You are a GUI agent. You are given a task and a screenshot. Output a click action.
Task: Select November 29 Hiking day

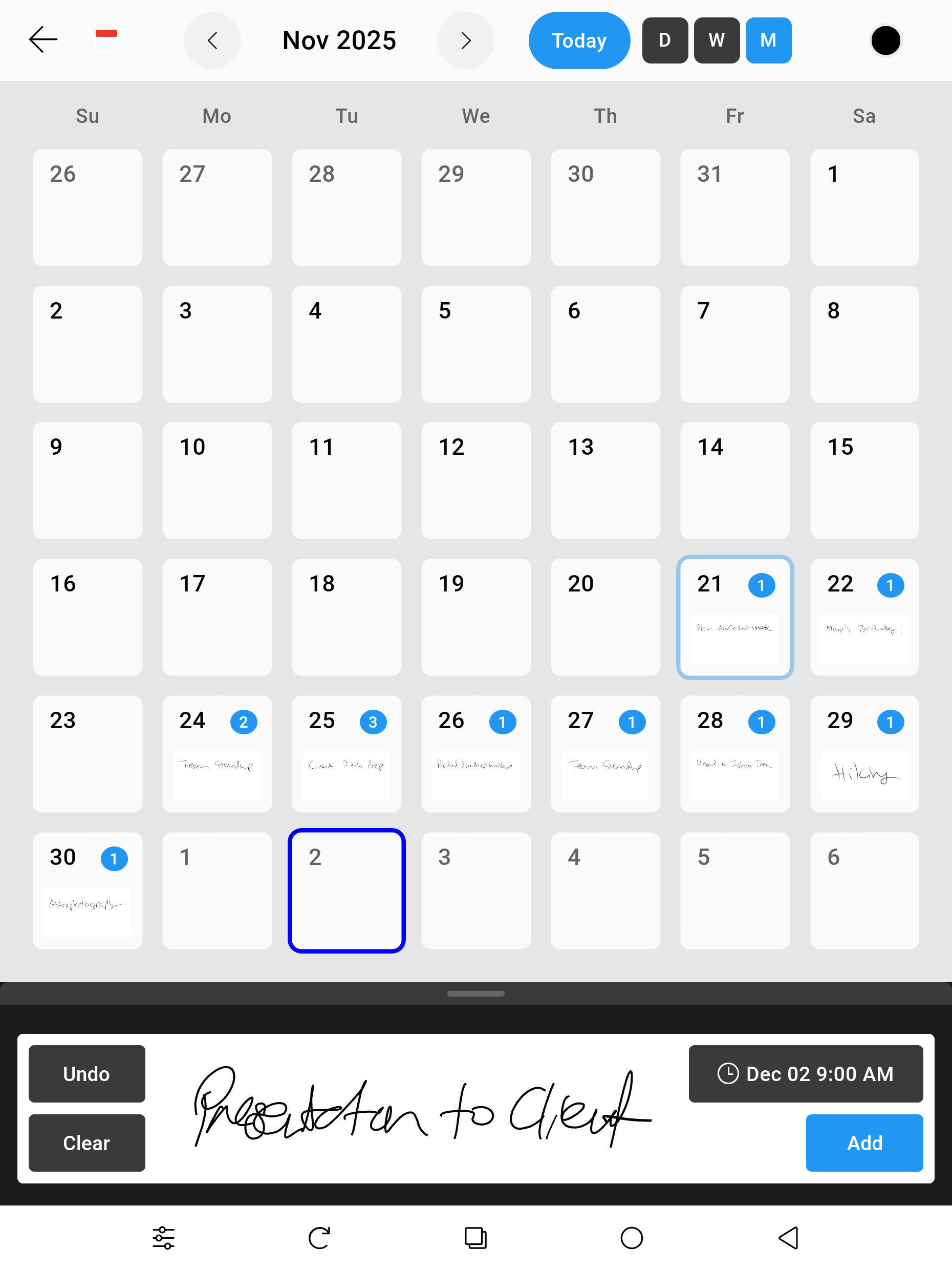pos(863,753)
